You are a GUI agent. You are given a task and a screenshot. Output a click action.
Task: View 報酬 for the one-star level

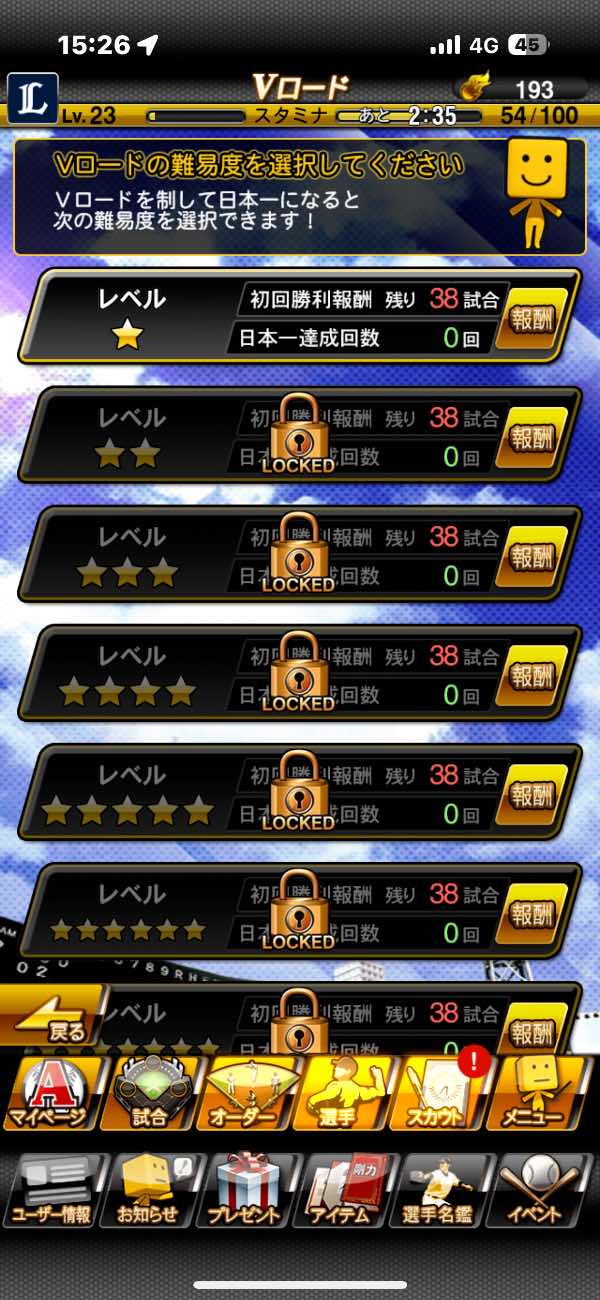[x=537, y=320]
